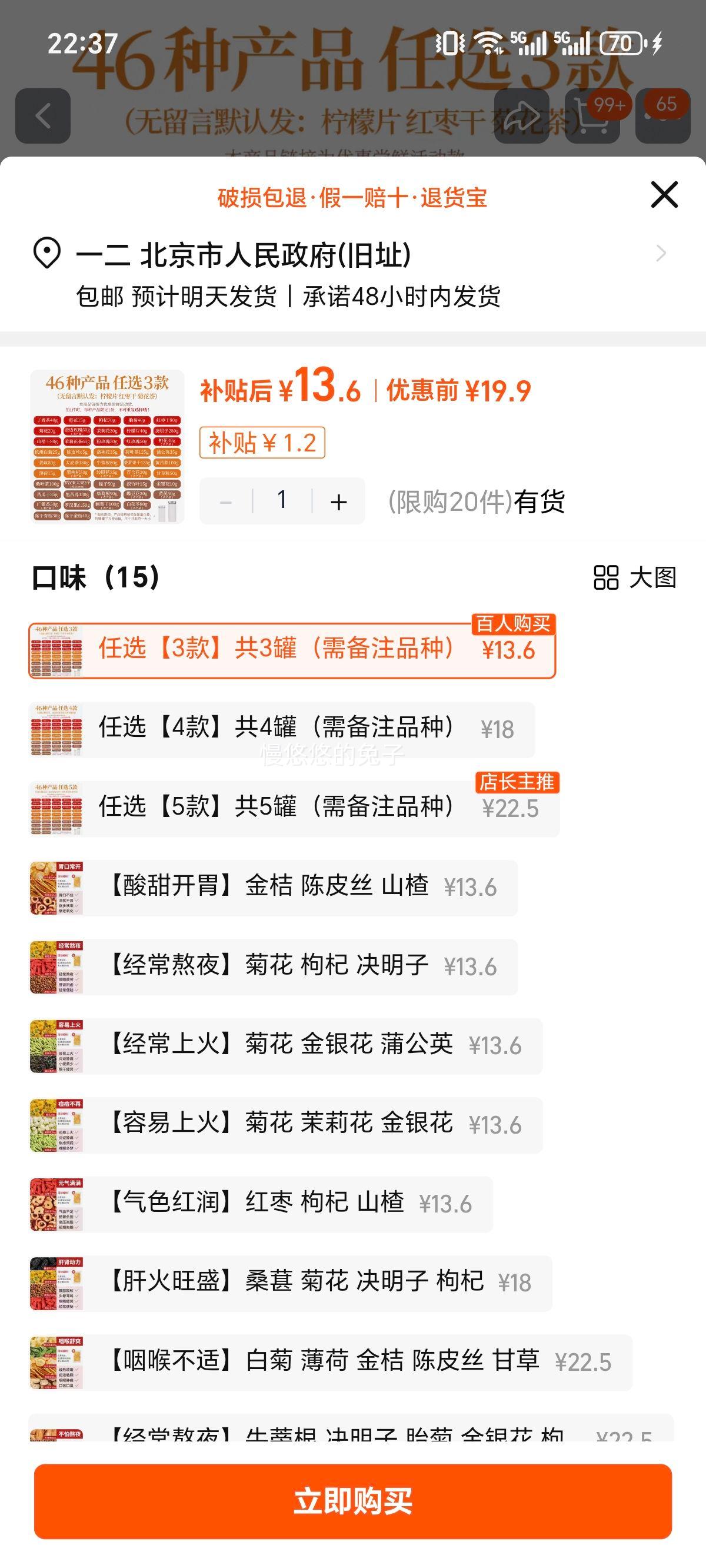
Task: Pick 【肝火旺盛】桑葚 菊花 决明子 枸杞
Action: (290, 1283)
